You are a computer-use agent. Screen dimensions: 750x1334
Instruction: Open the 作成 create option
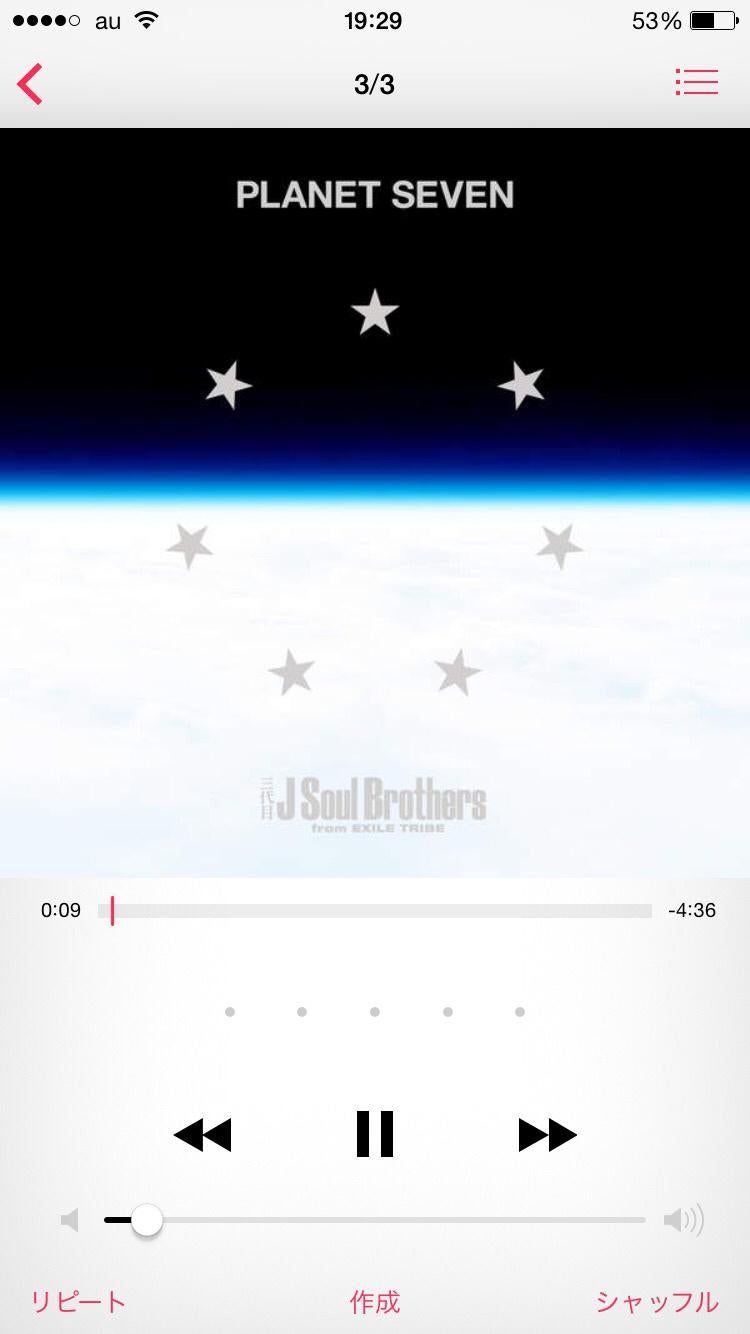point(375,1301)
